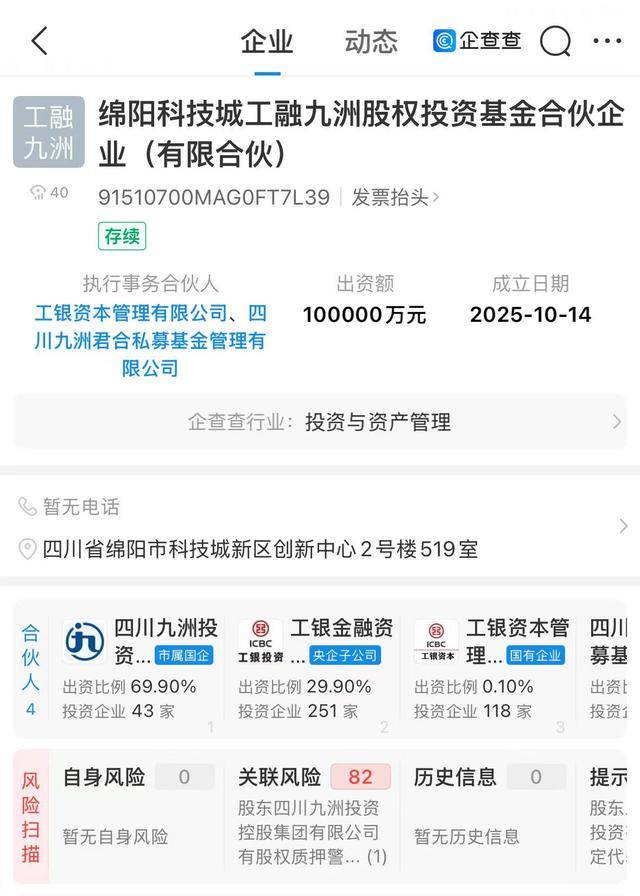Switch to the 动态 tab
The image size is (640, 896).
point(371,42)
